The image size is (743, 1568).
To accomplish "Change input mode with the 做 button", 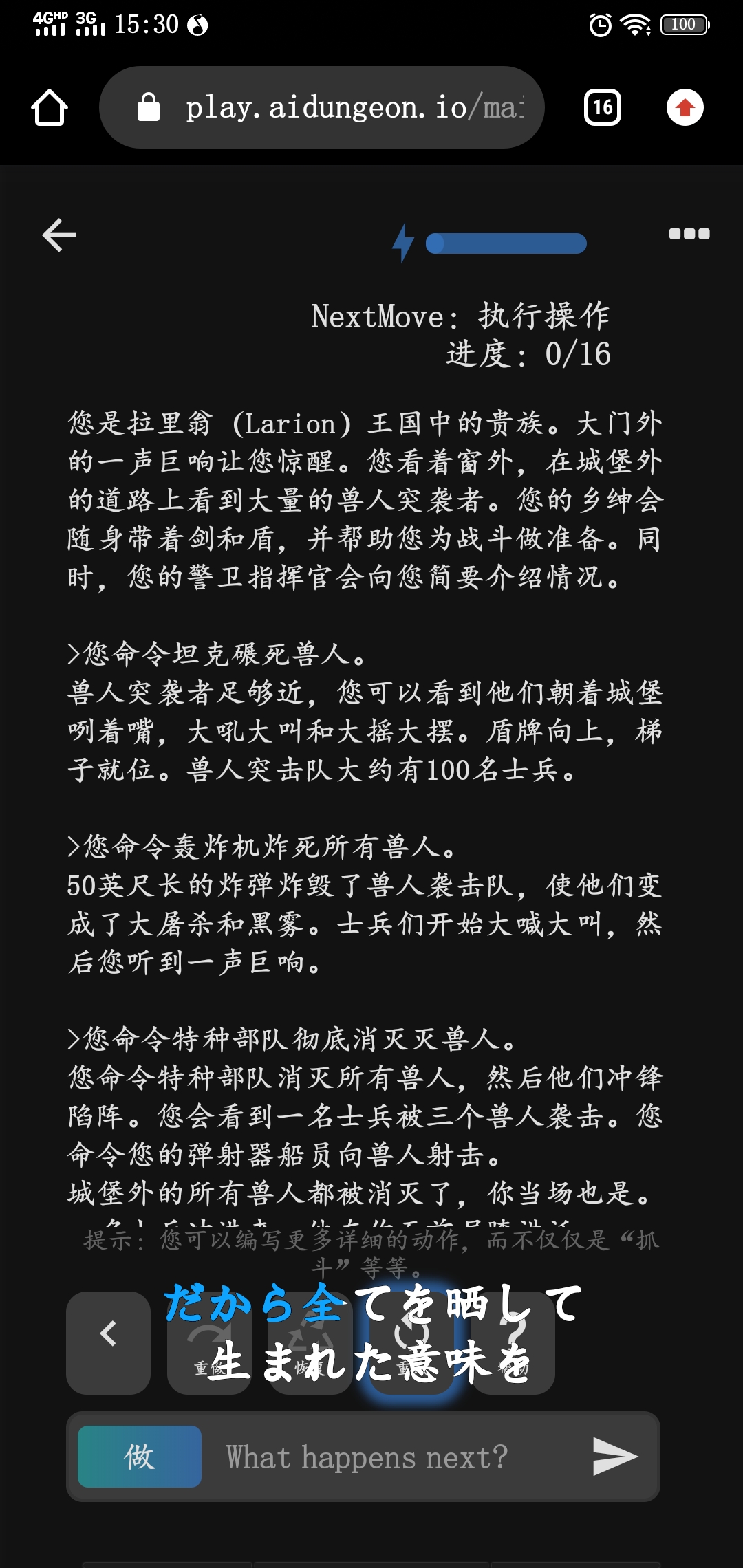I will pos(140,1456).
